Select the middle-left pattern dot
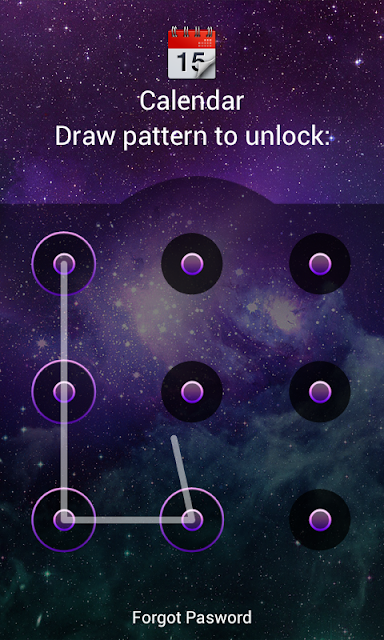384x640 pixels. (x=64, y=392)
